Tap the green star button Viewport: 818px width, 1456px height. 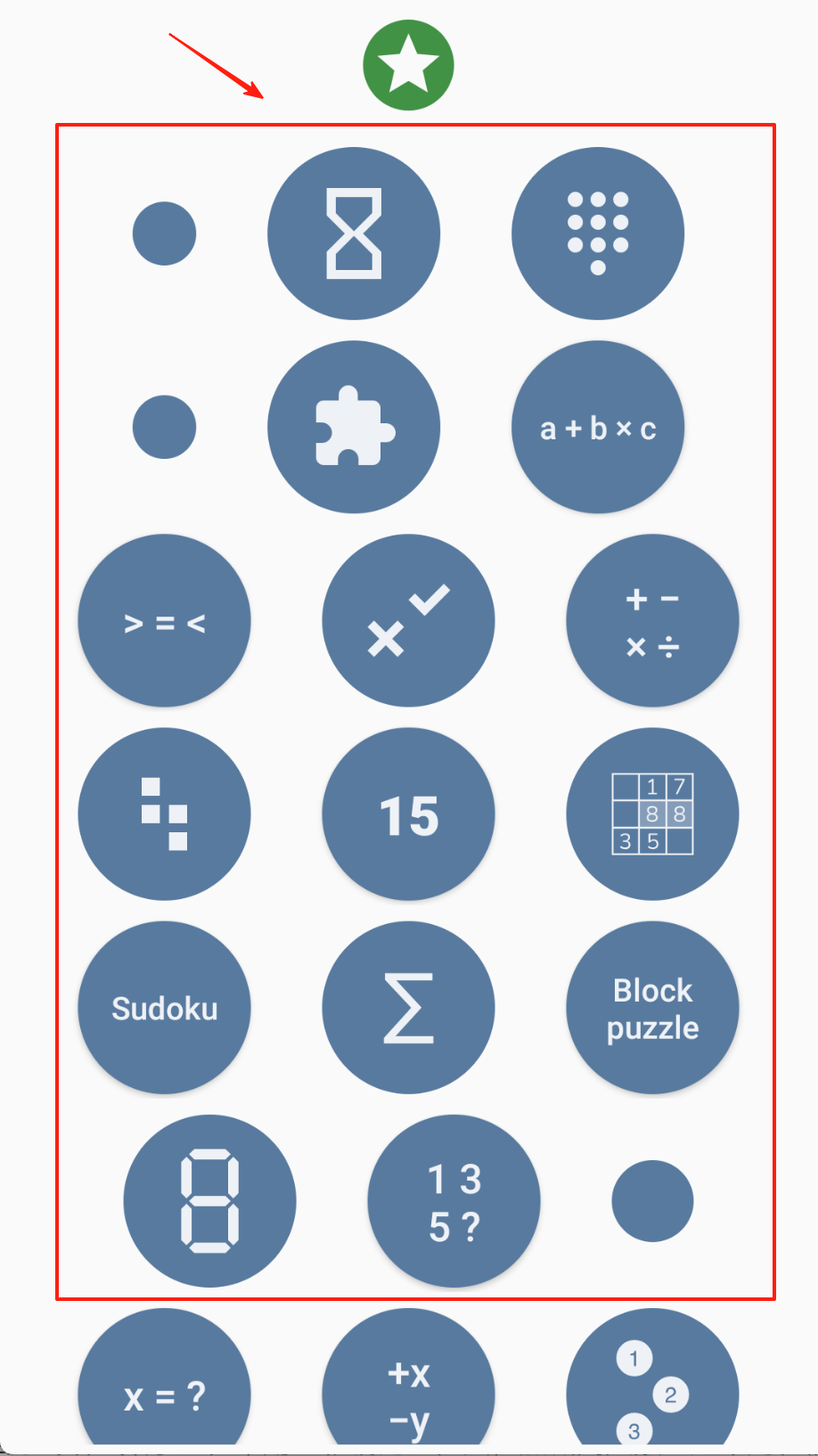pos(408,65)
